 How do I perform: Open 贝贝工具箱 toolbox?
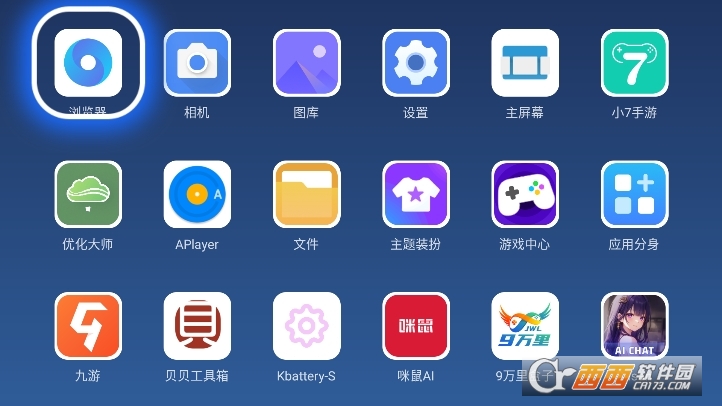click(x=197, y=326)
